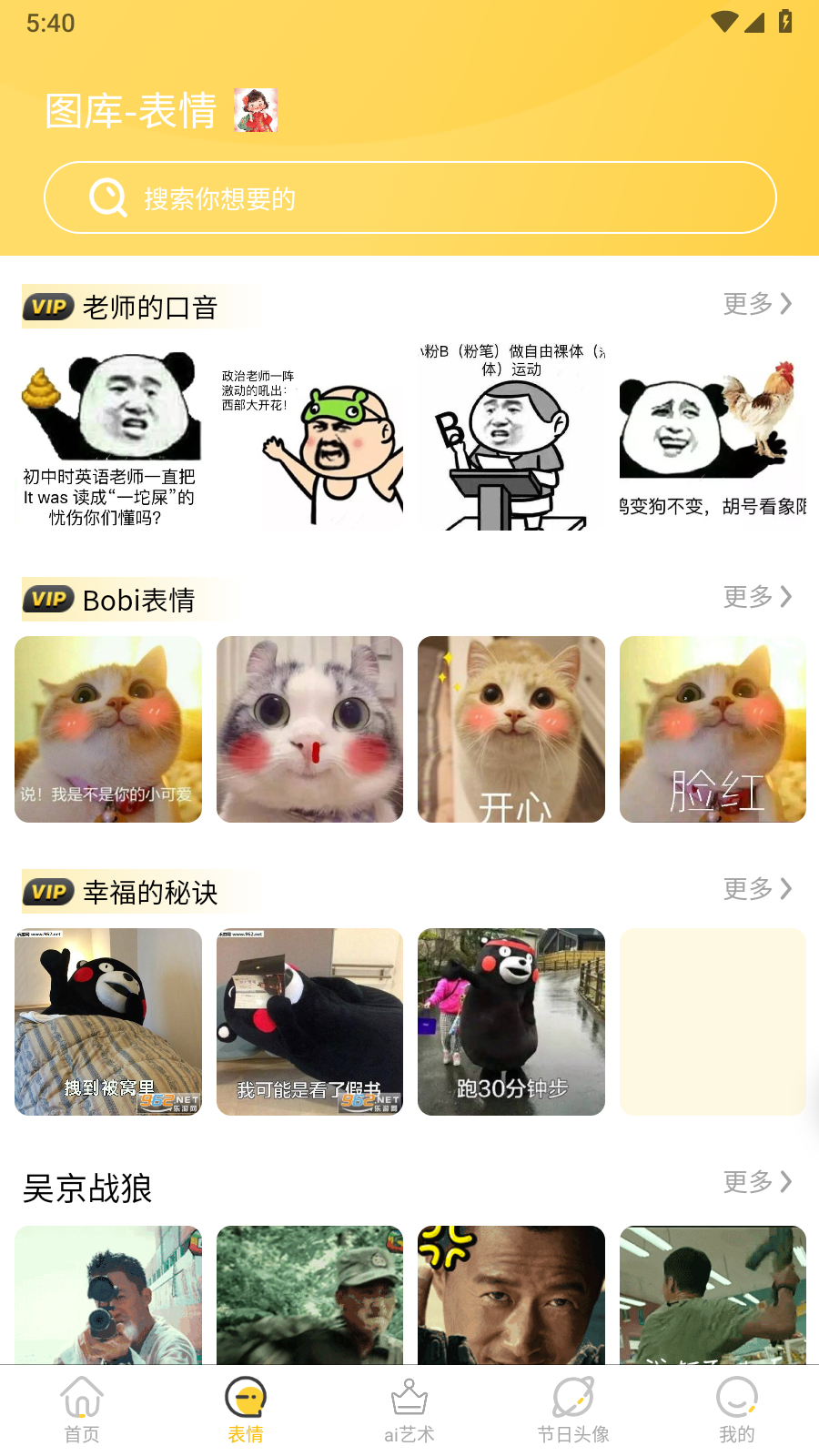Switch to the 我的 tab
The width and height of the screenshot is (819, 1456).
pos(737,1410)
